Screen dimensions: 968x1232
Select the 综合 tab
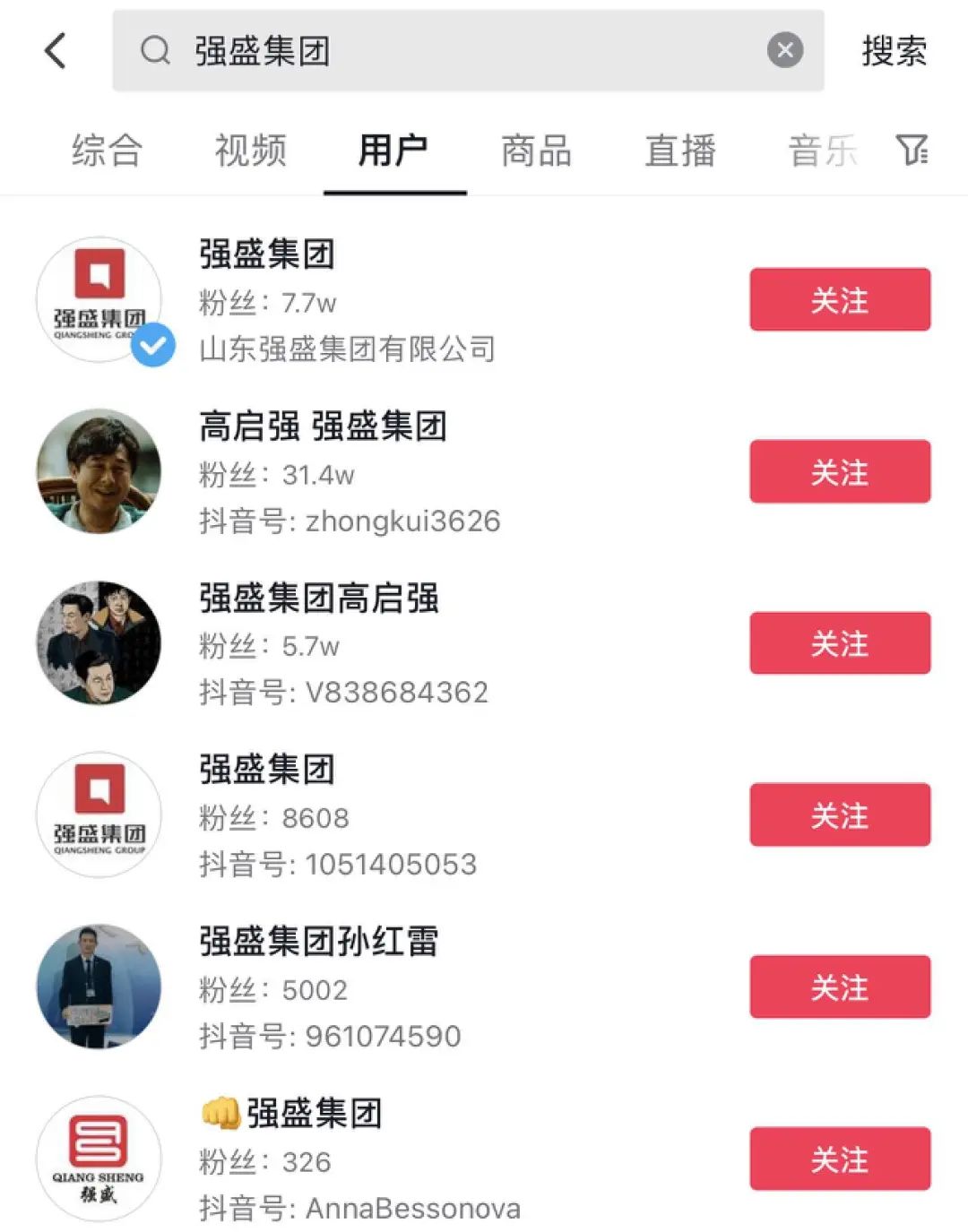point(106,151)
